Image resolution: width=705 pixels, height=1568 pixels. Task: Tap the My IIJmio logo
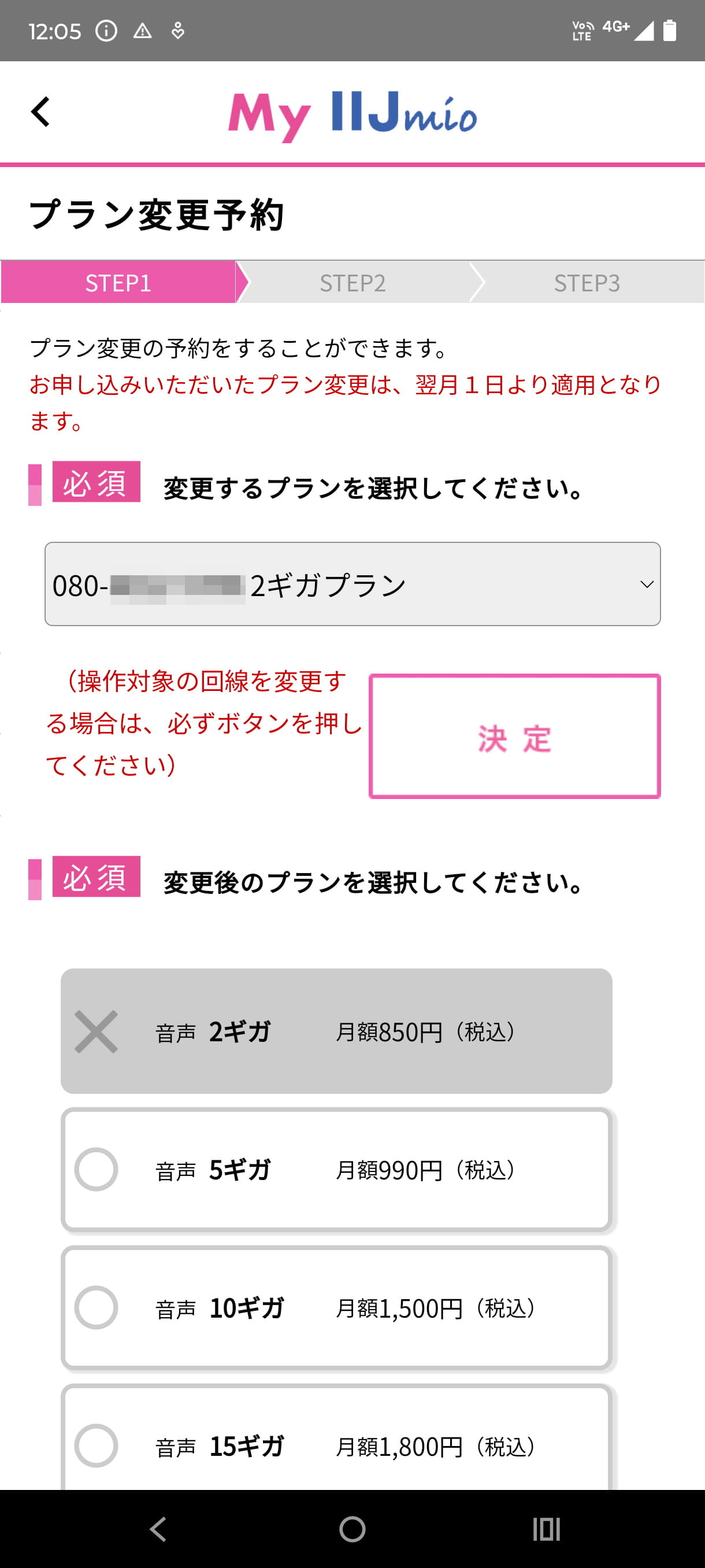pos(351,114)
